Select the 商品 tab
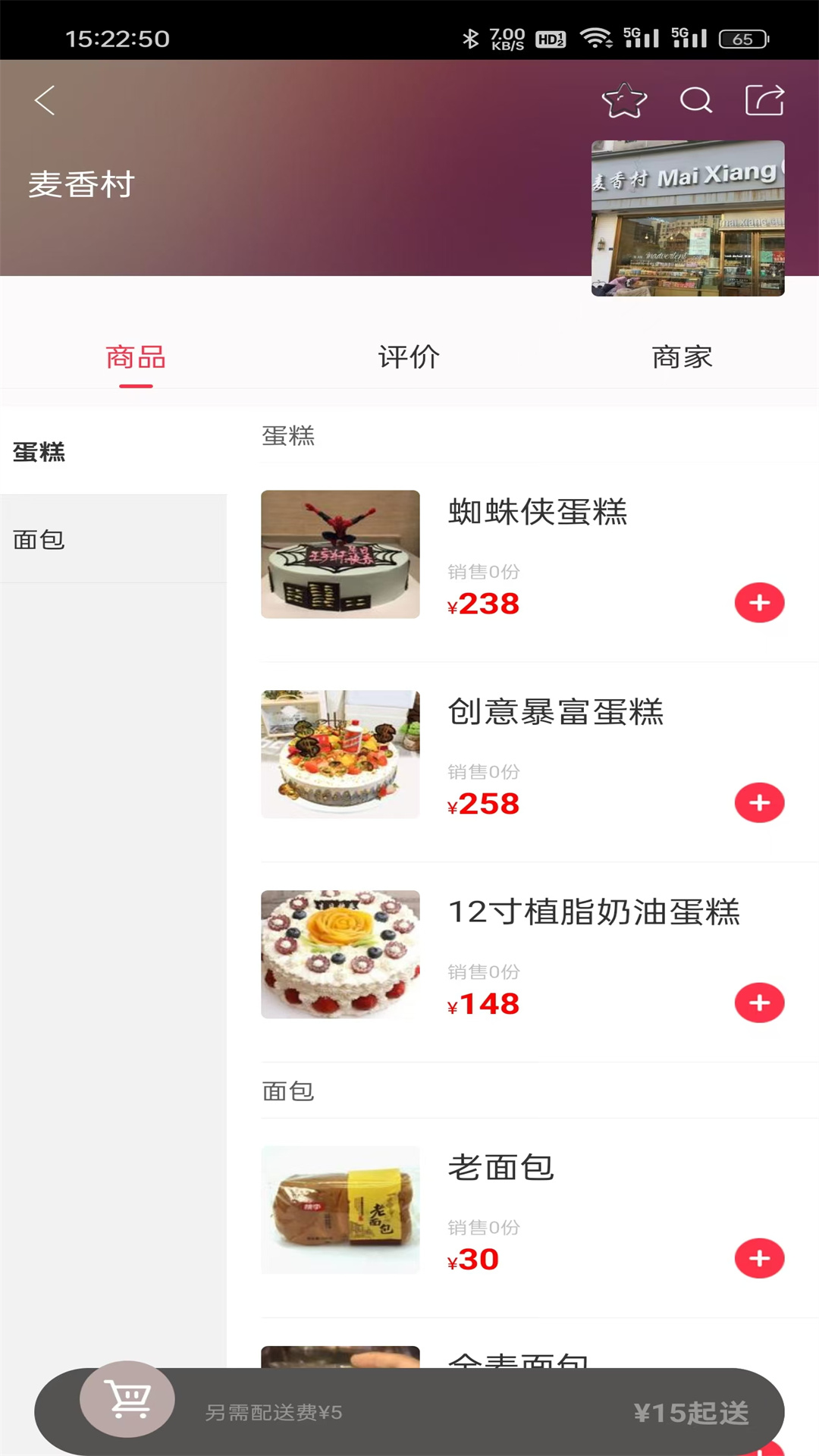819x1456 pixels. [x=136, y=357]
